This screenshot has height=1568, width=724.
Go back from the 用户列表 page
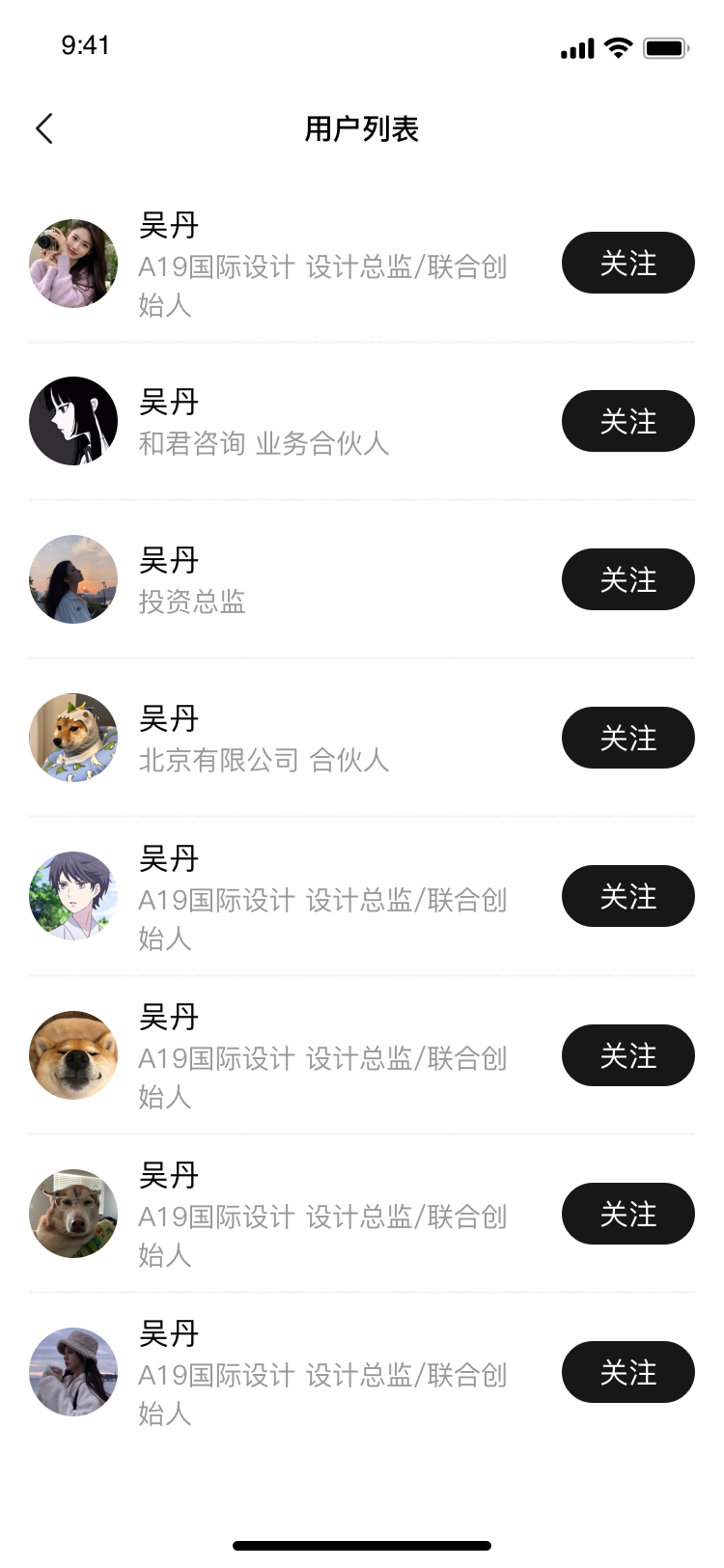click(x=44, y=128)
